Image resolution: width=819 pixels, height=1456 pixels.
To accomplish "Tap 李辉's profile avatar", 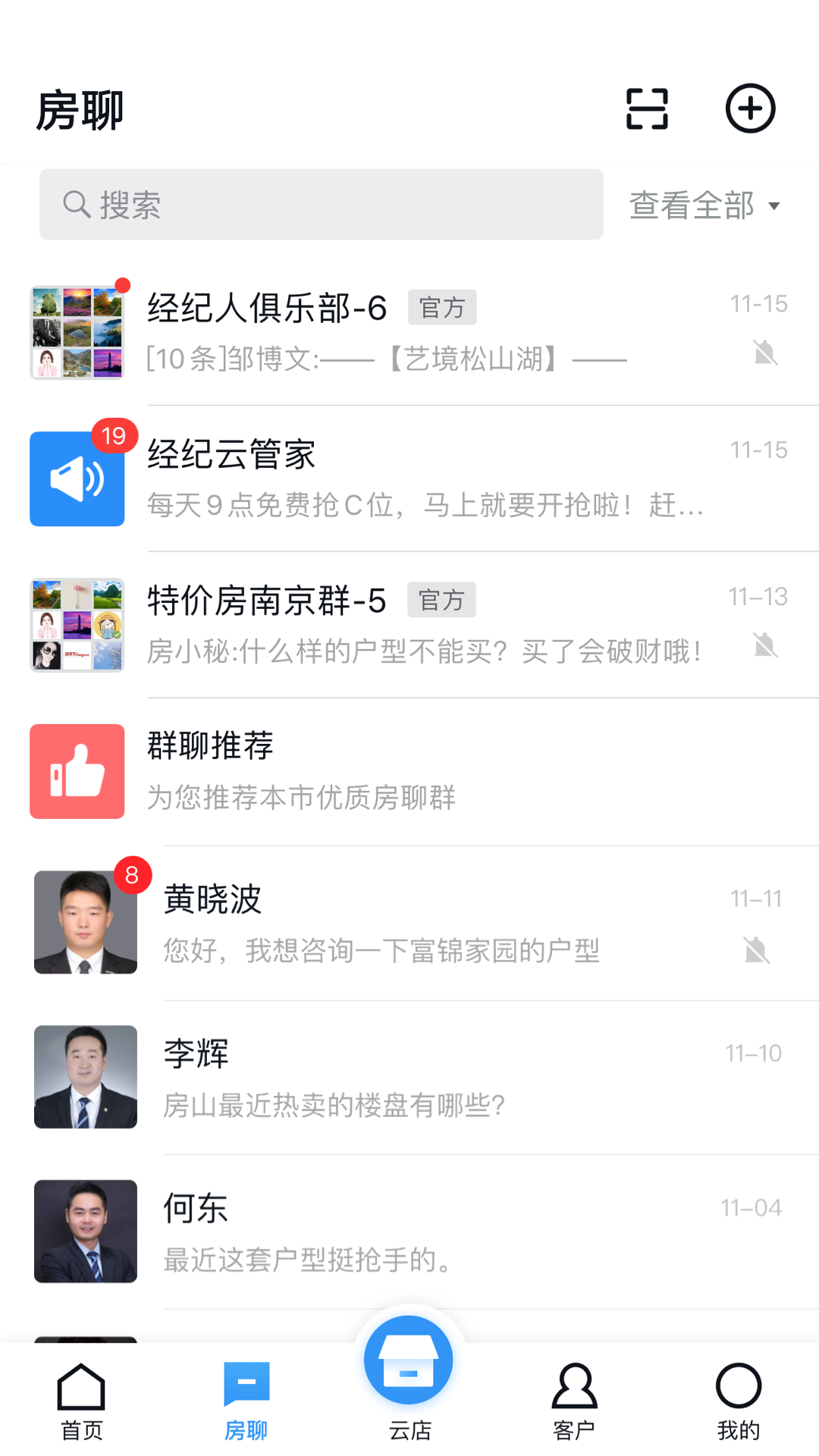I will pyautogui.click(x=85, y=1077).
